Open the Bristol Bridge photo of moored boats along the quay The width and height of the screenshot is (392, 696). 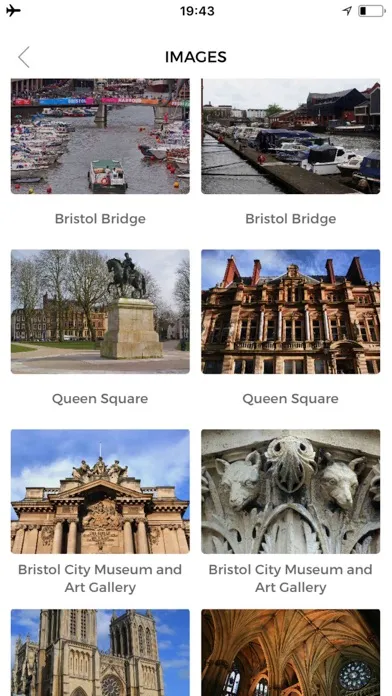[x=290, y=136]
